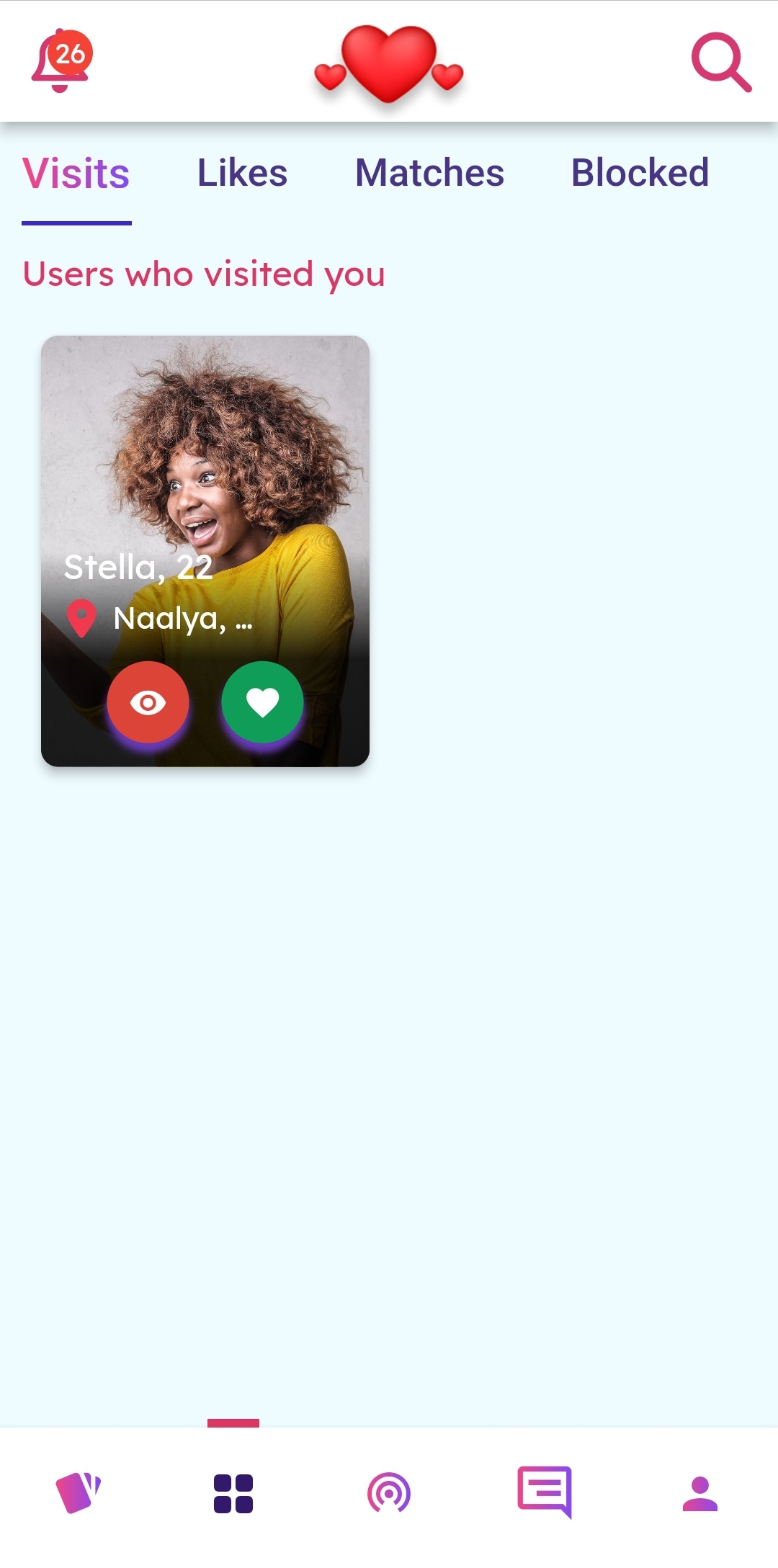Go to my profile section
Screen dimensions: 778x1568
pos(700,1493)
